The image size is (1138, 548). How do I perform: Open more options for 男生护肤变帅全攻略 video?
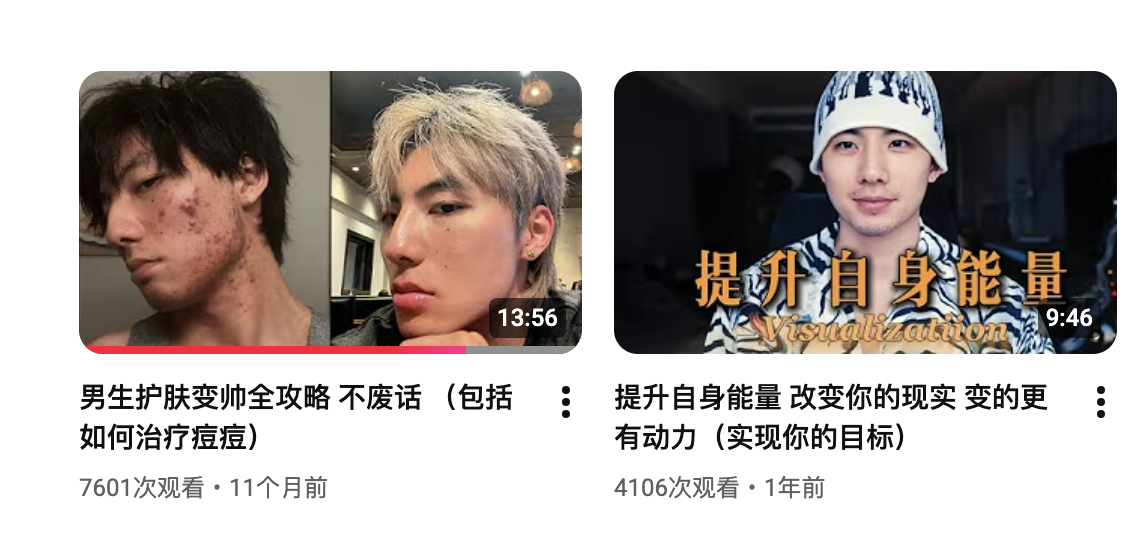(x=566, y=401)
